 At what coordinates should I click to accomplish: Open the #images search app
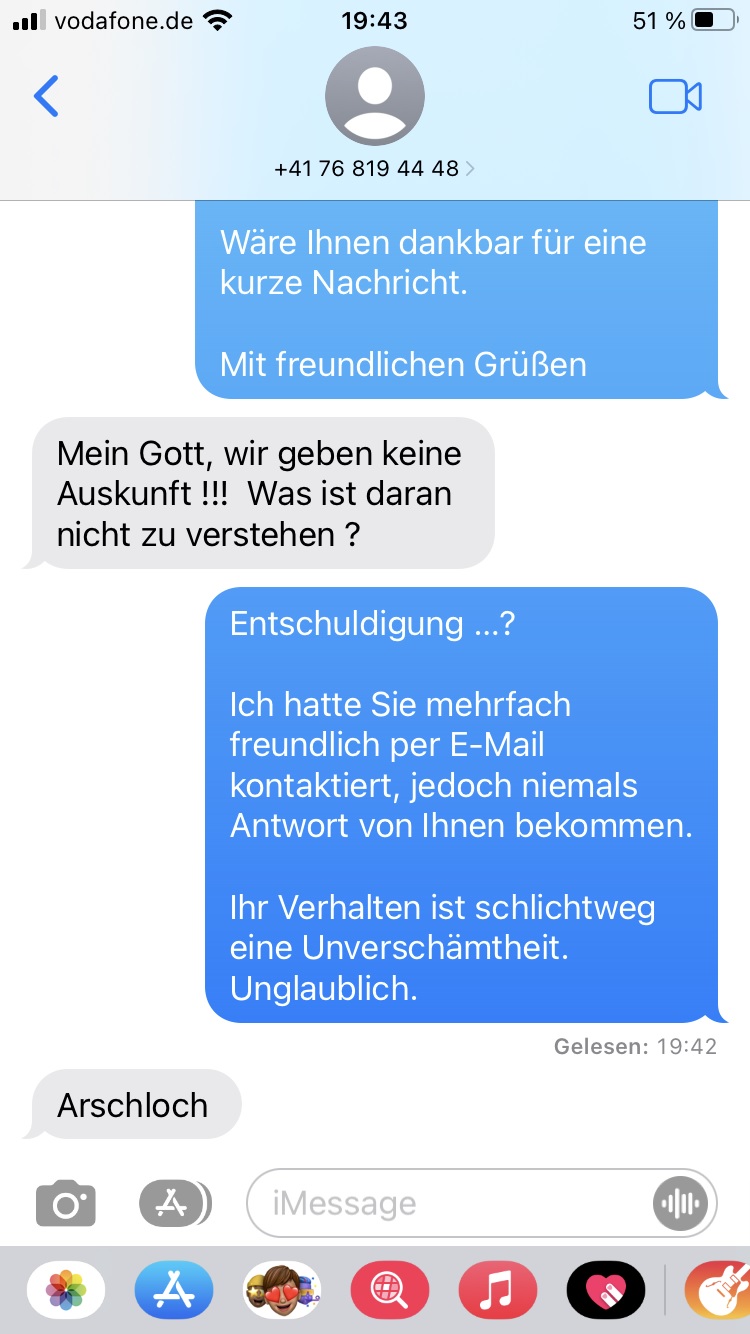(x=390, y=1291)
